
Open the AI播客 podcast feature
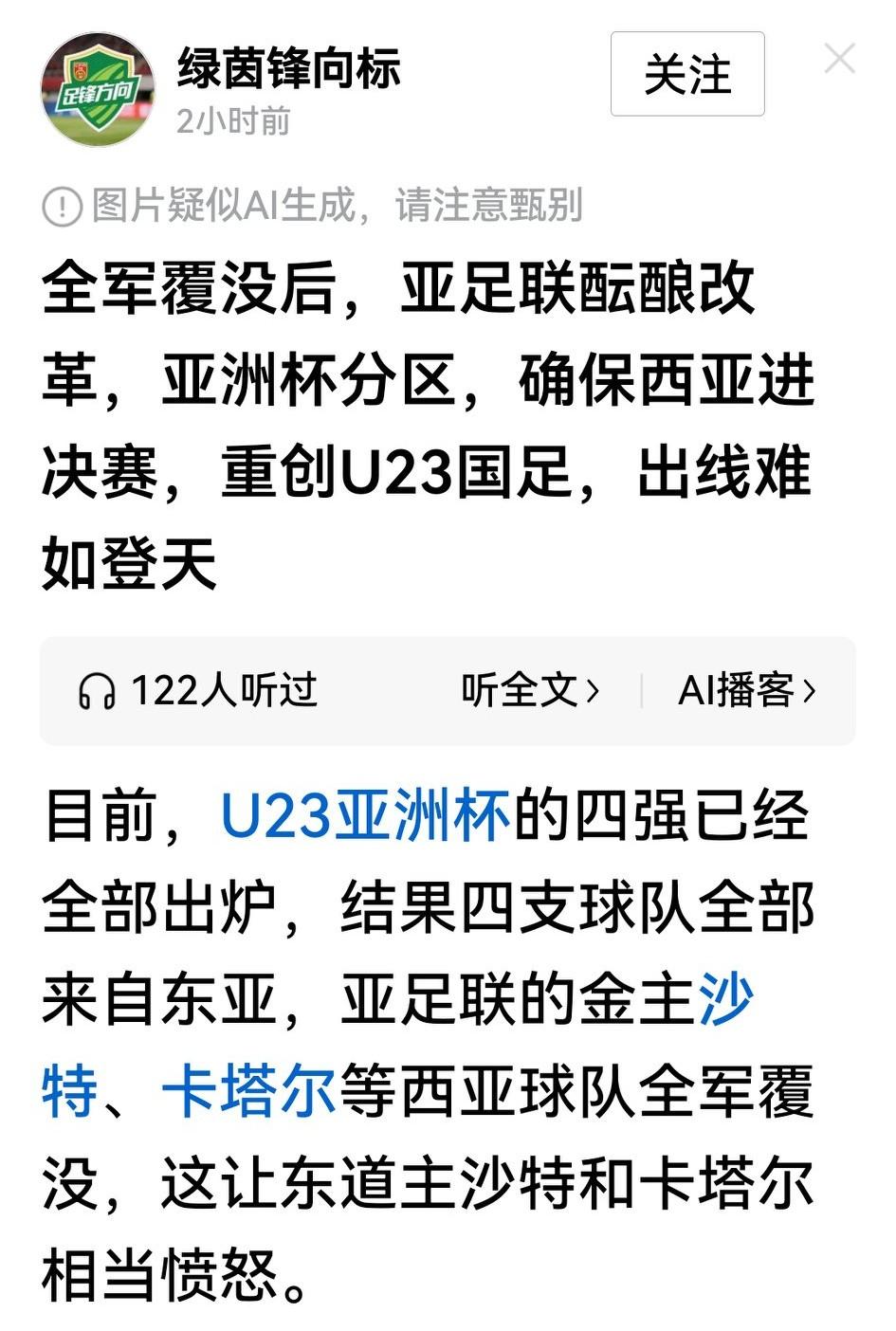tap(740, 691)
